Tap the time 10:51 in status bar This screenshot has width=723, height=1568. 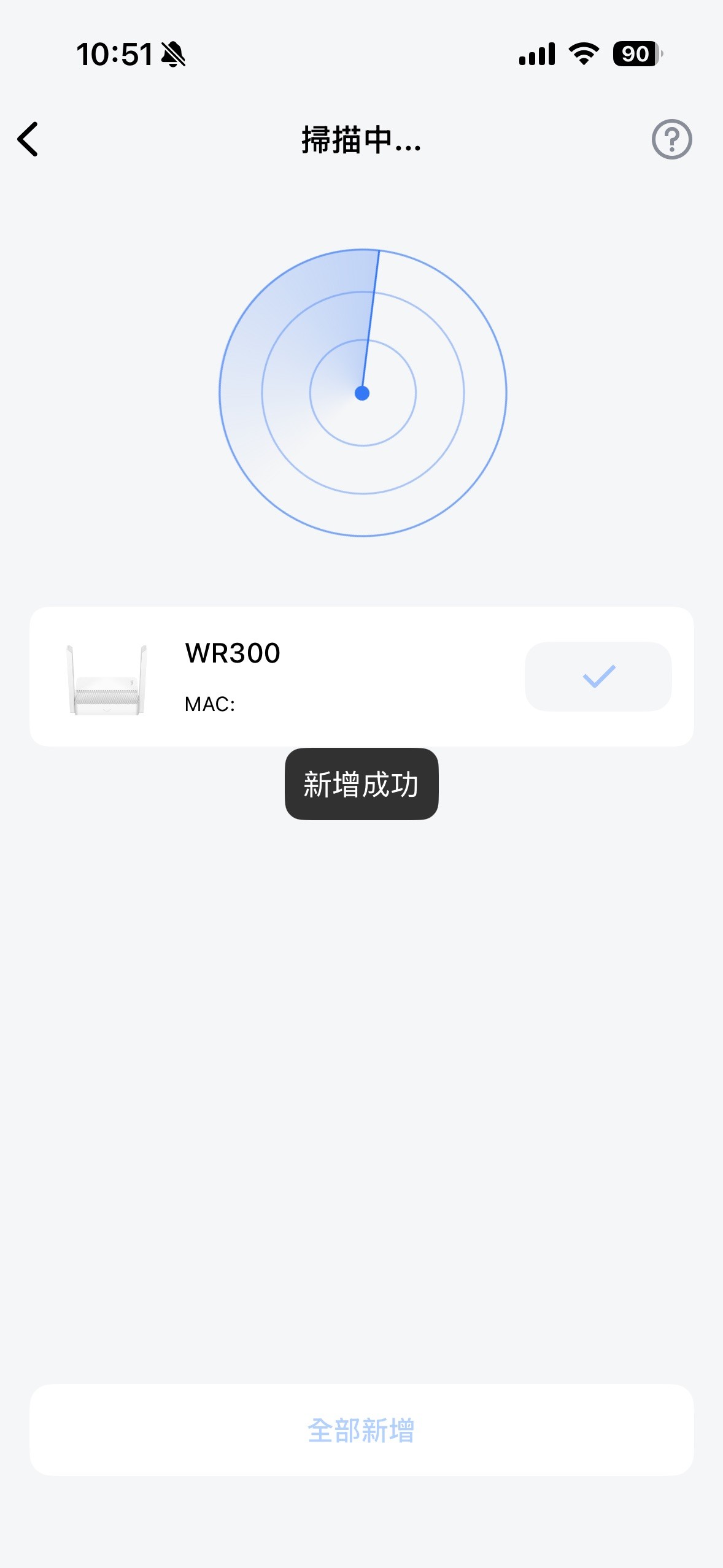tap(114, 54)
